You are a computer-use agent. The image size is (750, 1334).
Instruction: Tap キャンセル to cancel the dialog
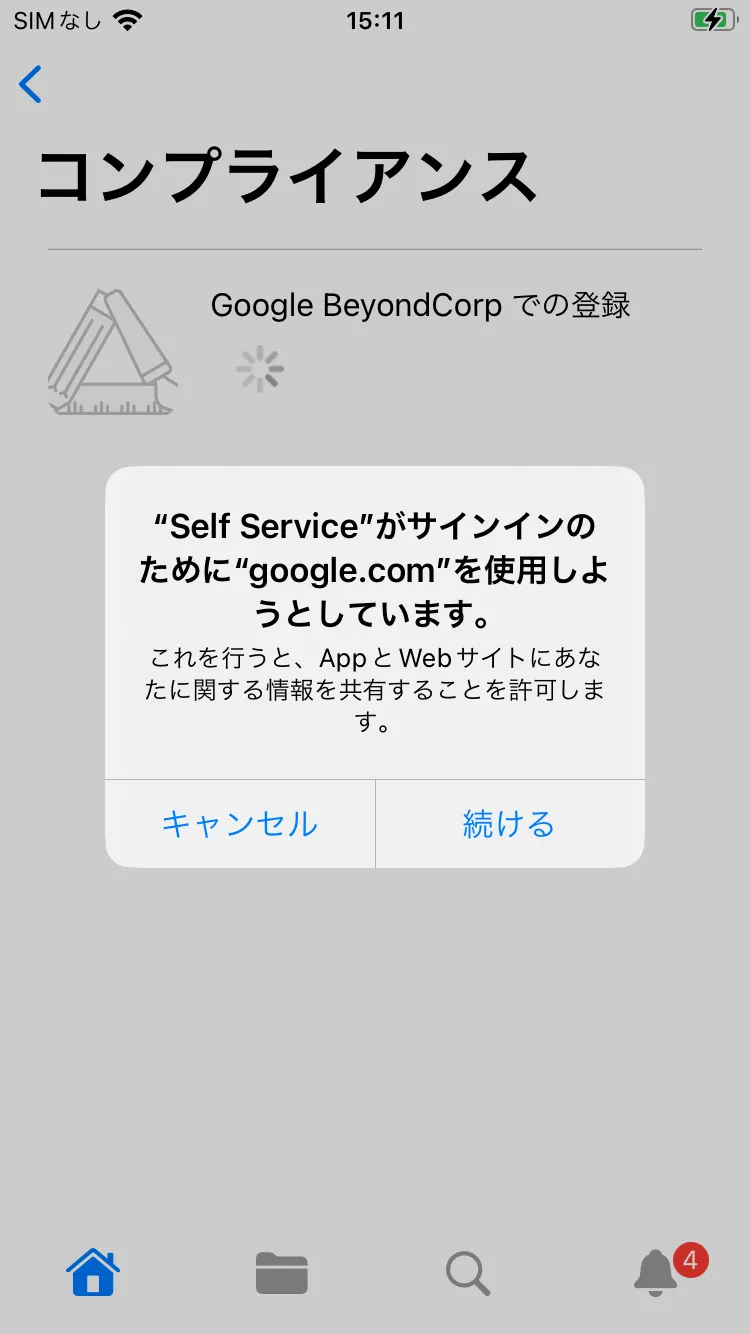pyautogui.click(x=240, y=824)
